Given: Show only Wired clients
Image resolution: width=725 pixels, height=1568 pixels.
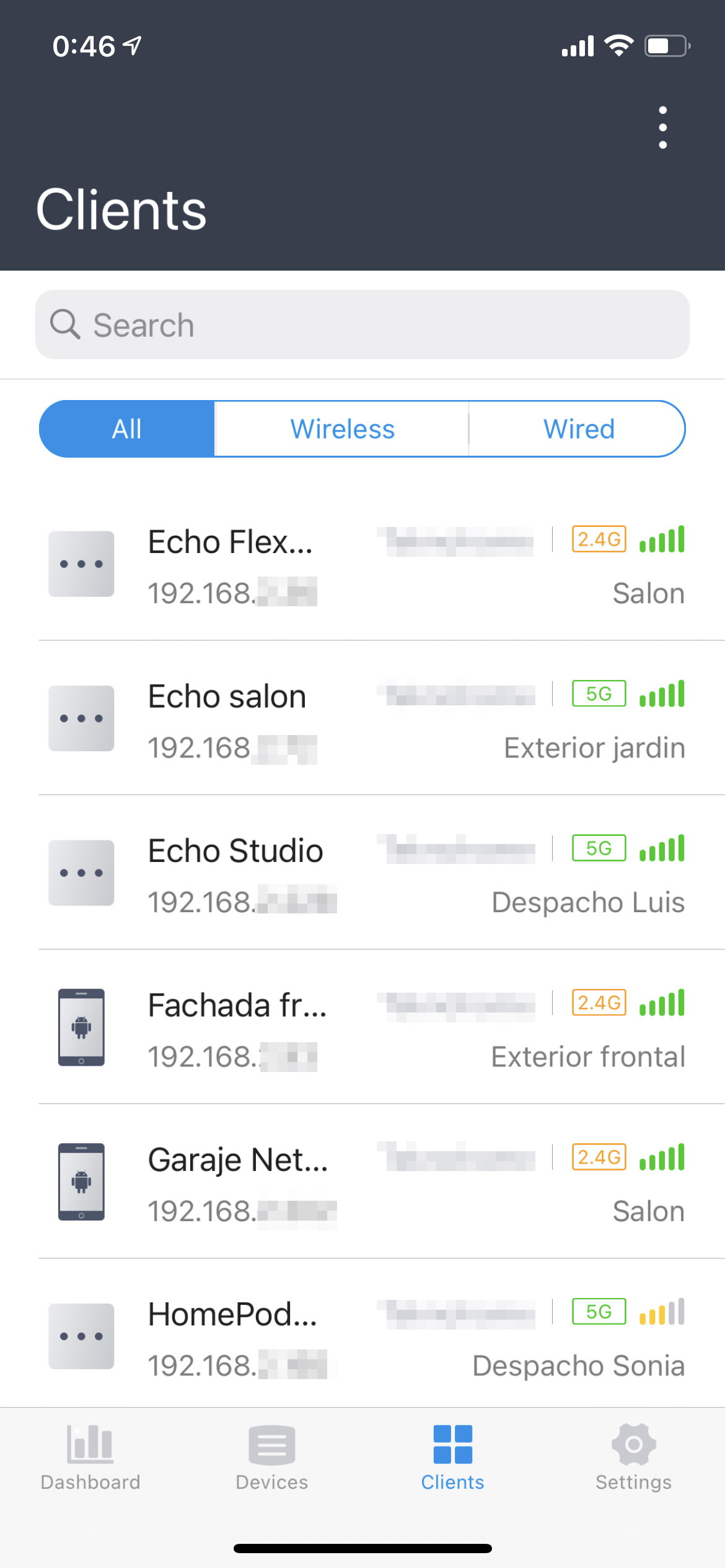Looking at the screenshot, I should click(578, 429).
